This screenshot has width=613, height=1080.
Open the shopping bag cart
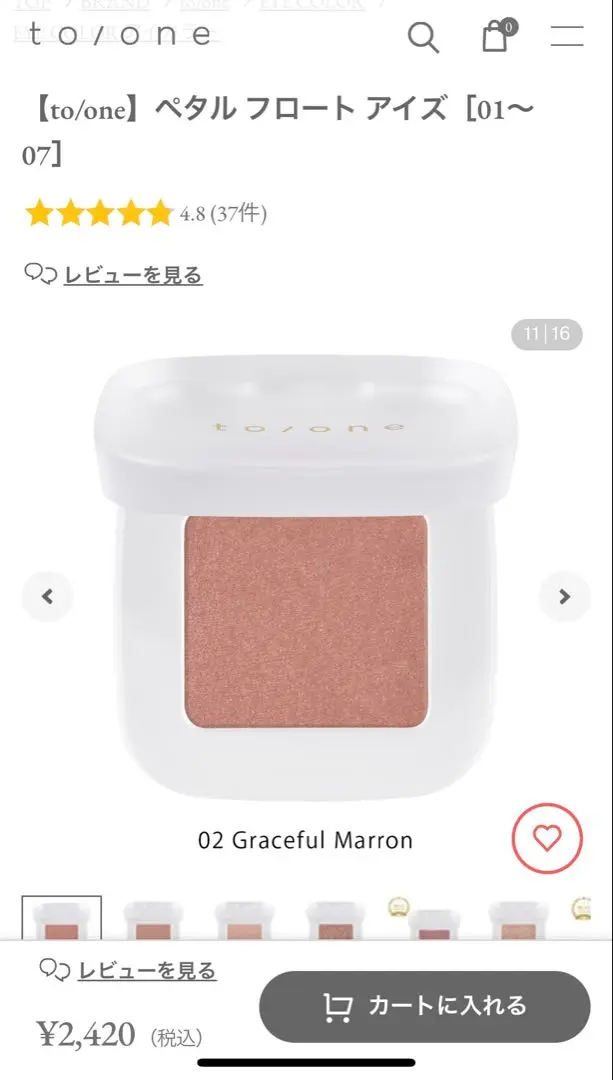[495, 37]
